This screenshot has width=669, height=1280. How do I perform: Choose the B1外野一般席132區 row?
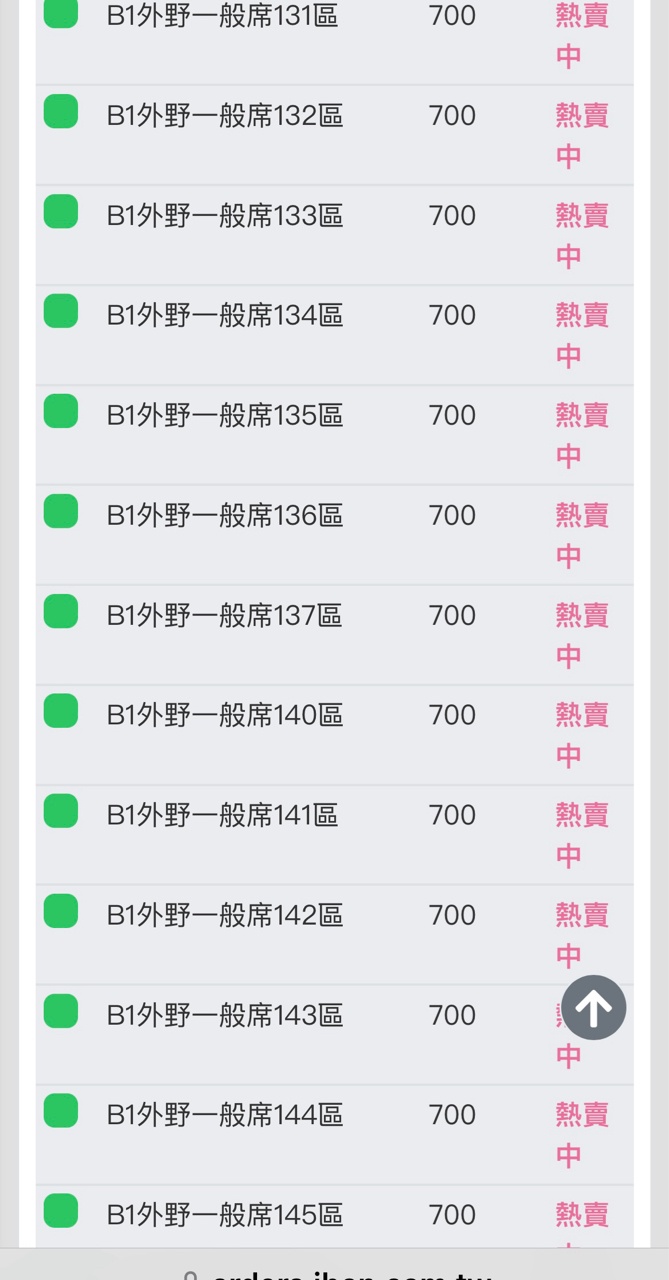[x=225, y=116]
